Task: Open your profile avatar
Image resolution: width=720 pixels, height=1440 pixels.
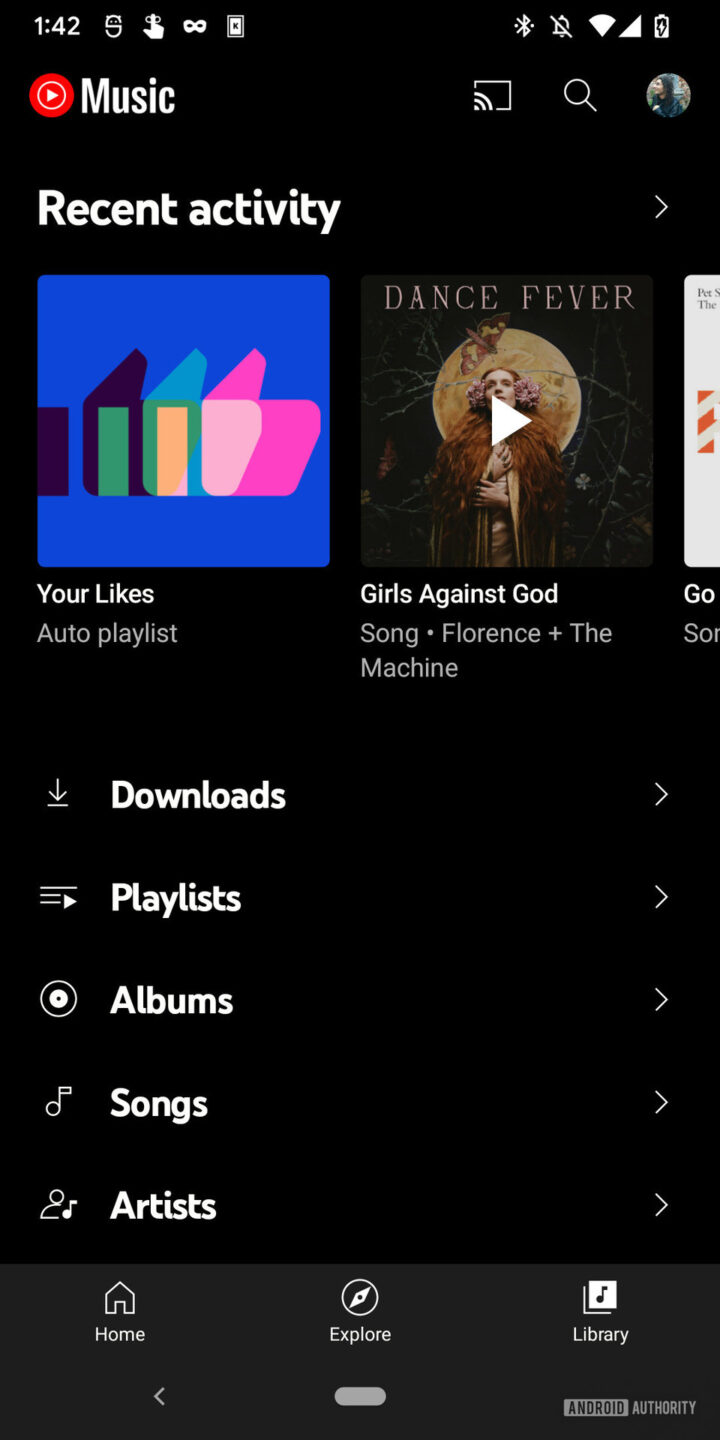Action: click(x=668, y=95)
